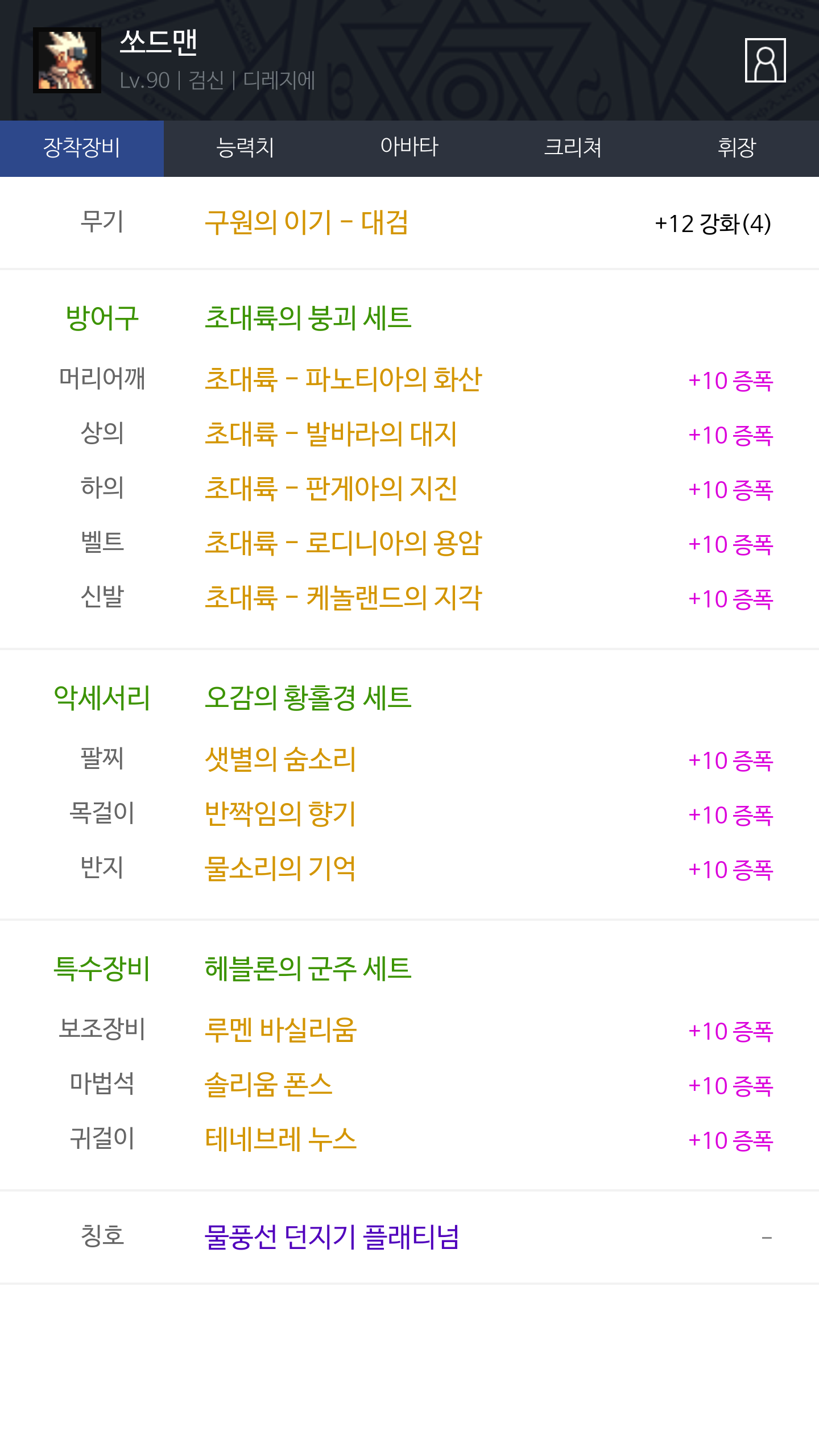The width and height of the screenshot is (819, 1456).
Task: Open 초대륙 - 파노티아의 화산 item
Action: point(343,379)
